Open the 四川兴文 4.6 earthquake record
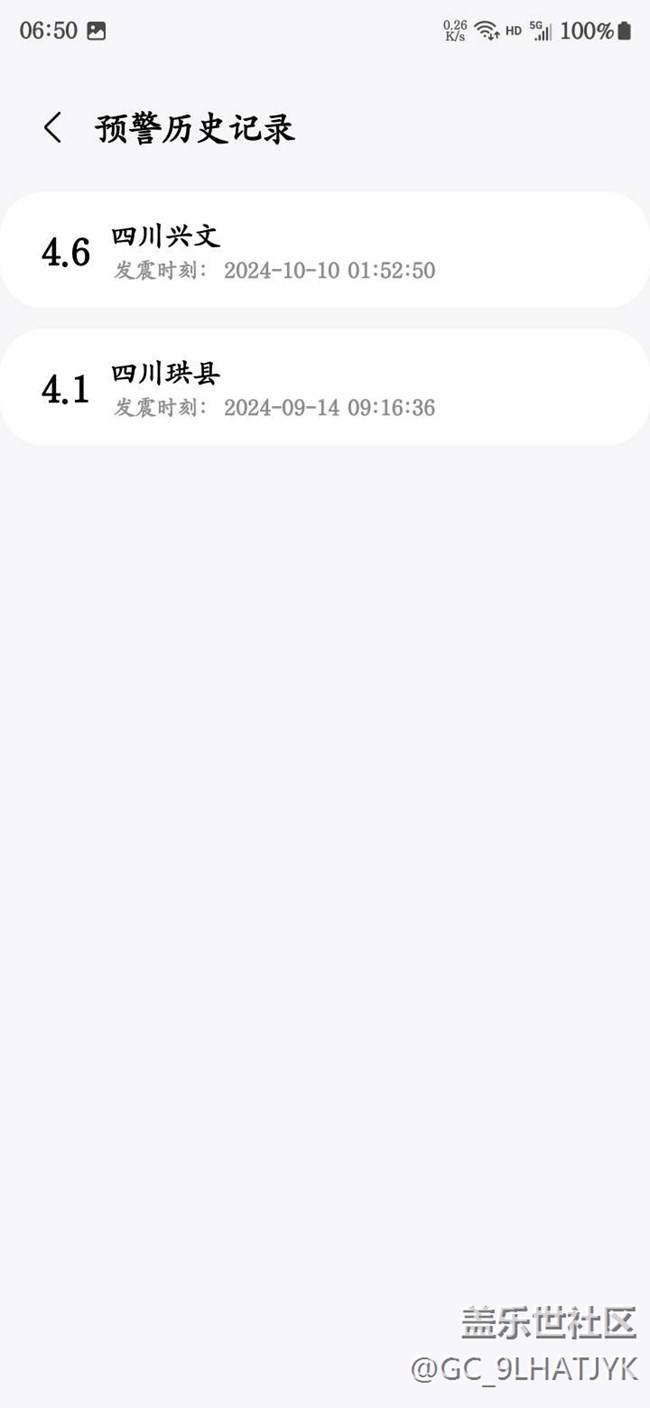The height and width of the screenshot is (1408, 650). [x=325, y=251]
